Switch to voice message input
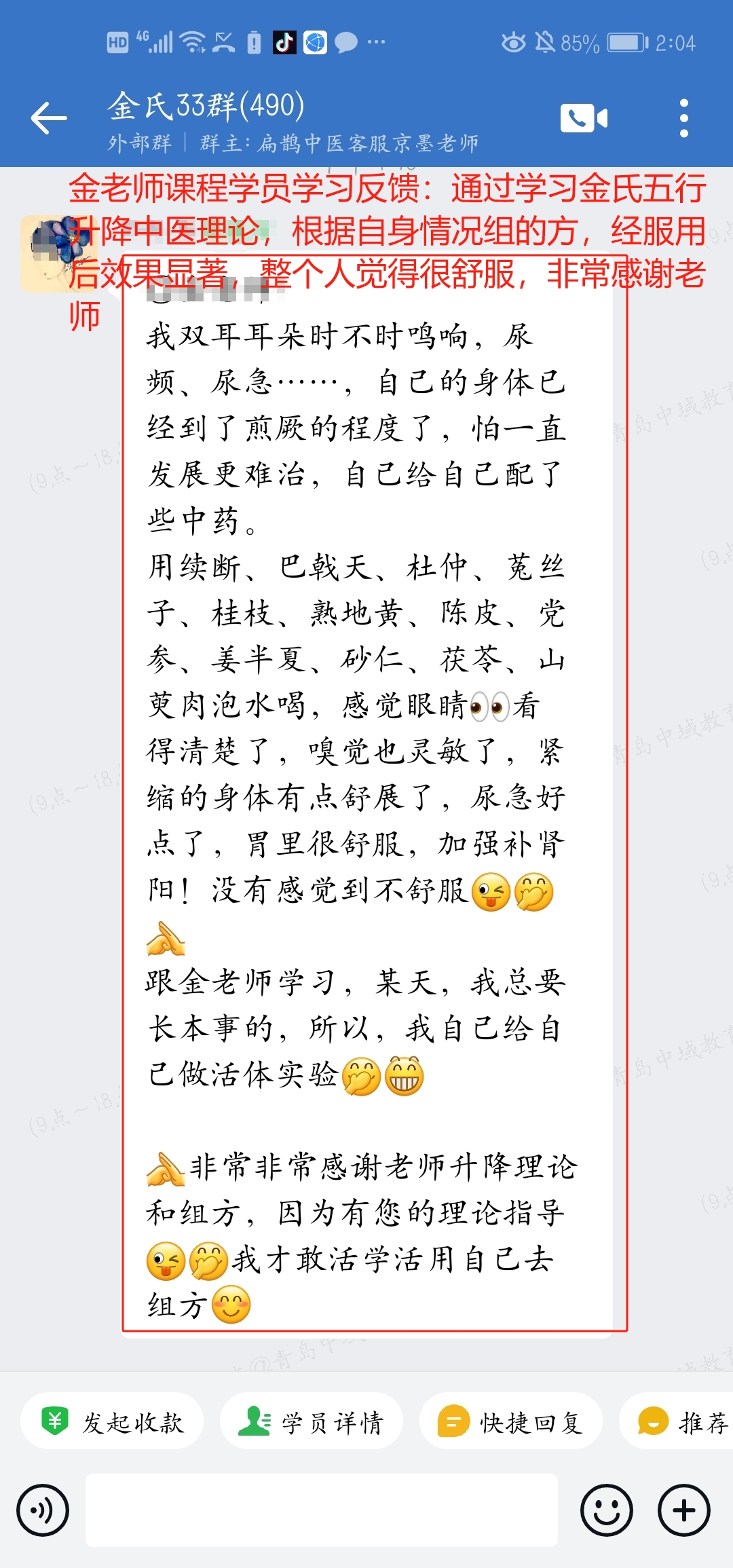Screen dimensions: 733x1568 pos(43,1510)
